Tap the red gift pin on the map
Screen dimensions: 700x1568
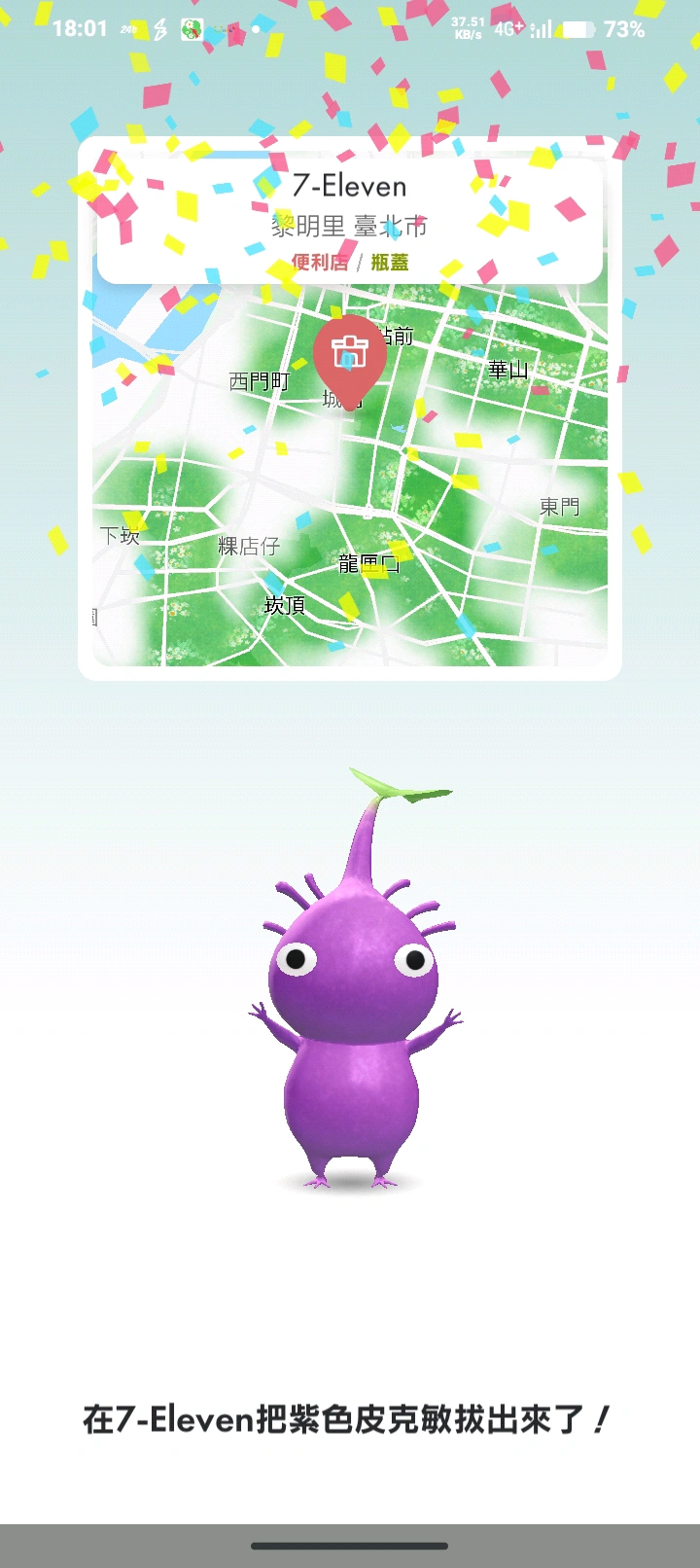(349, 353)
